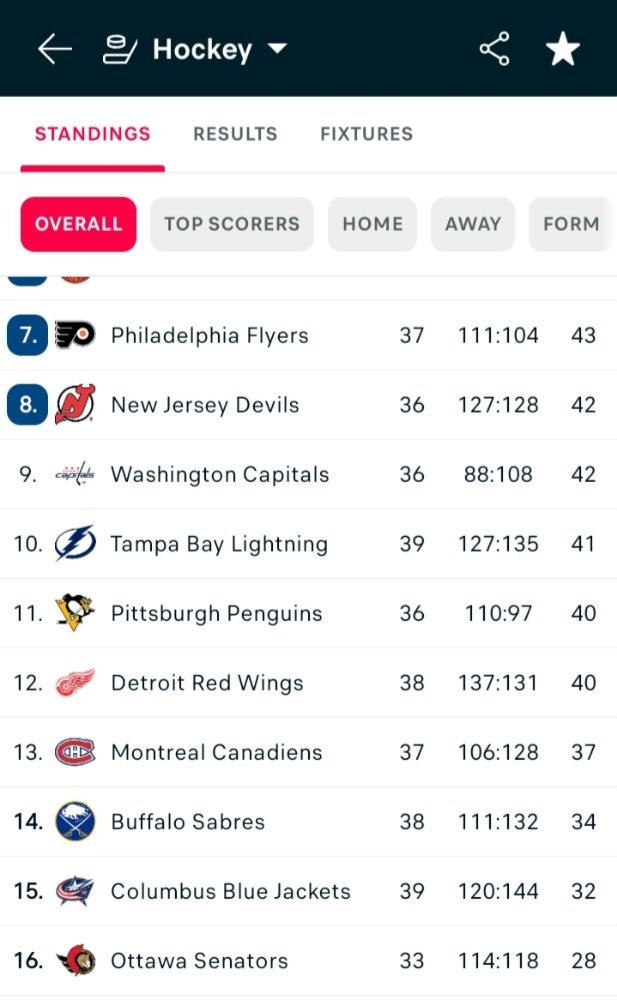This screenshot has width=617, height=1000.
Task: Go back using the arrow icon
Action: [55, 49]
